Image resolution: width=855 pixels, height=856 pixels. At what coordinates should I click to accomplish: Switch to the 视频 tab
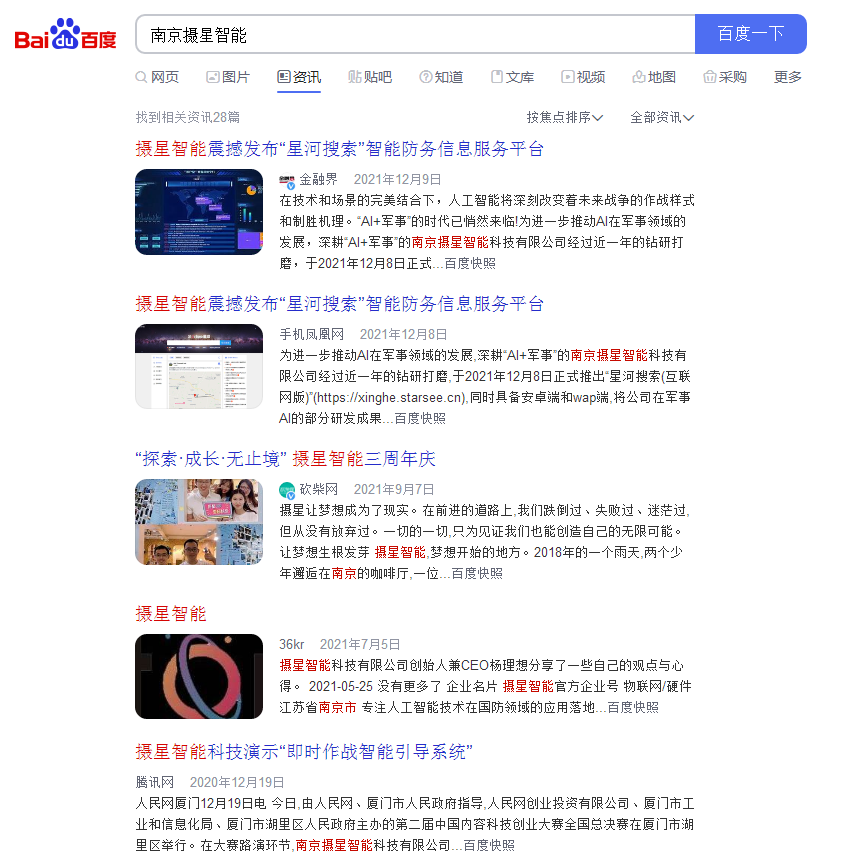pyautogui.click(x=583, y=77)
